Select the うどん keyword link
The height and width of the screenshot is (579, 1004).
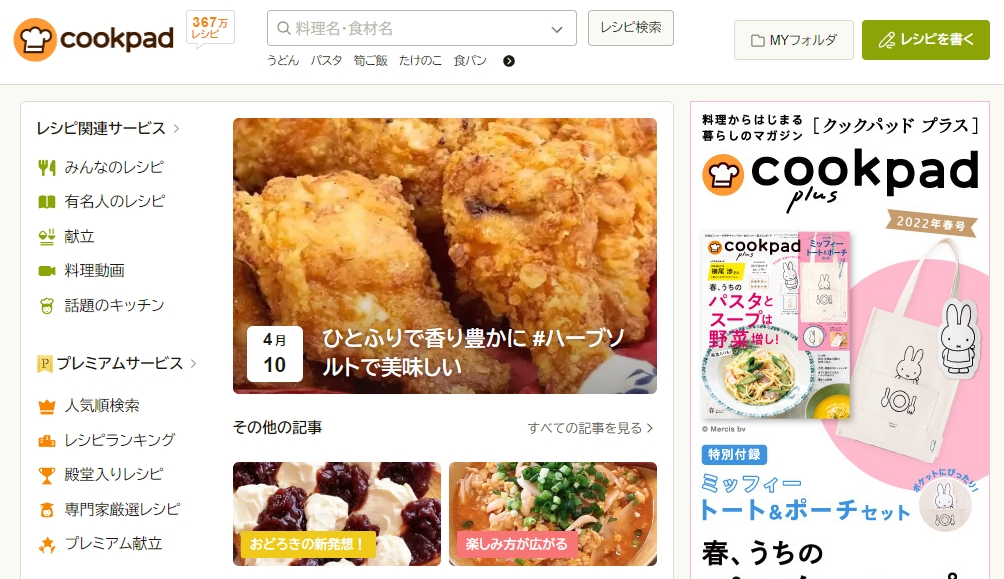[x=283, y=61]
